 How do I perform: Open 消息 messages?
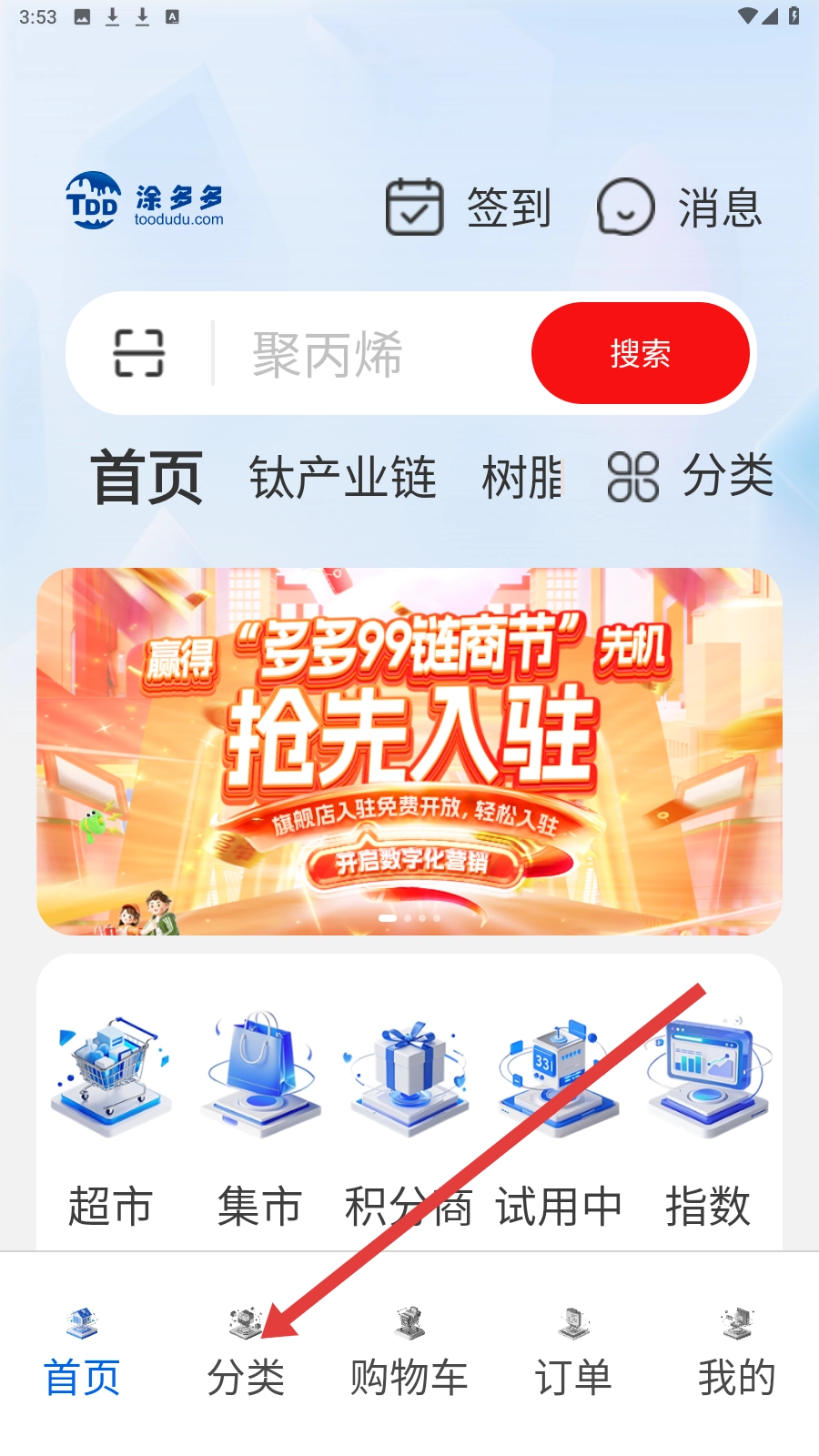(x=680, y=207)
